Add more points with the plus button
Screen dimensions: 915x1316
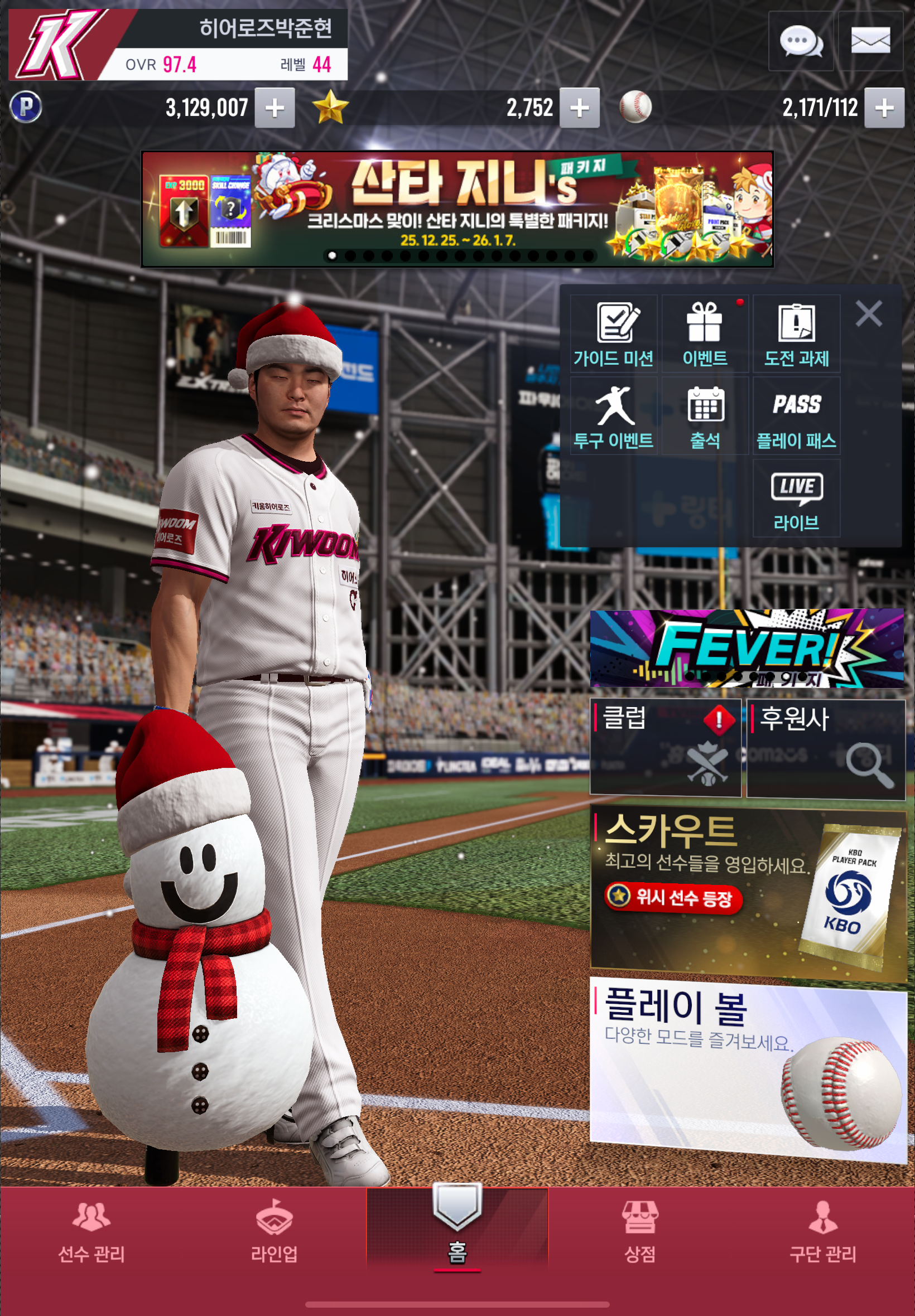point(274,108)
